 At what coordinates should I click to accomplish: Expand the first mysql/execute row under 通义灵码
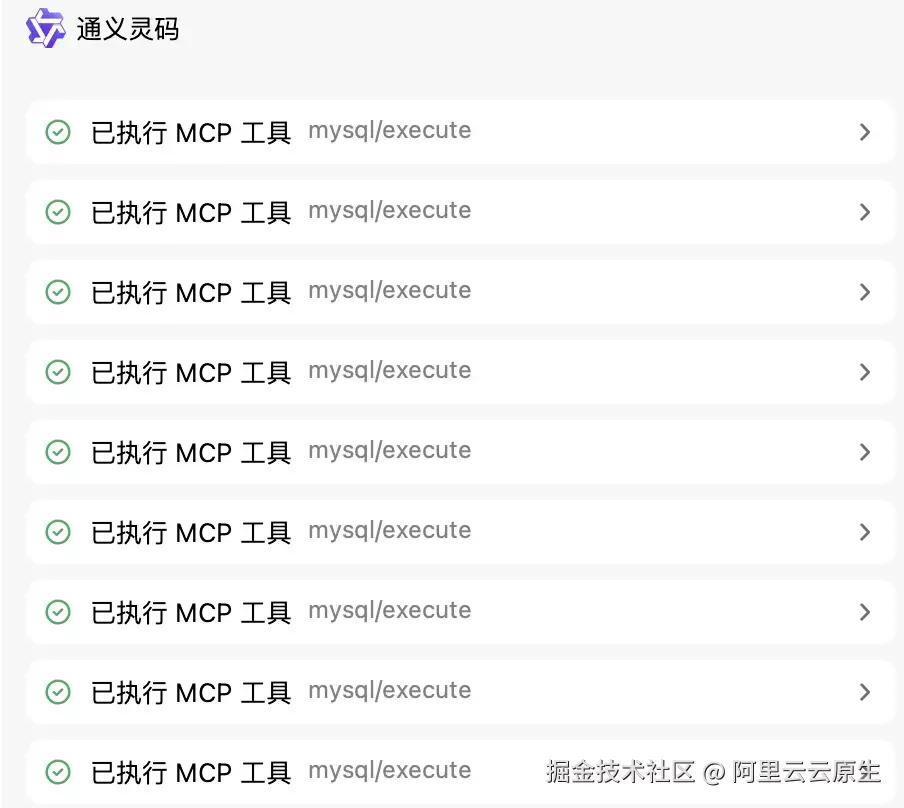(864, 132)
